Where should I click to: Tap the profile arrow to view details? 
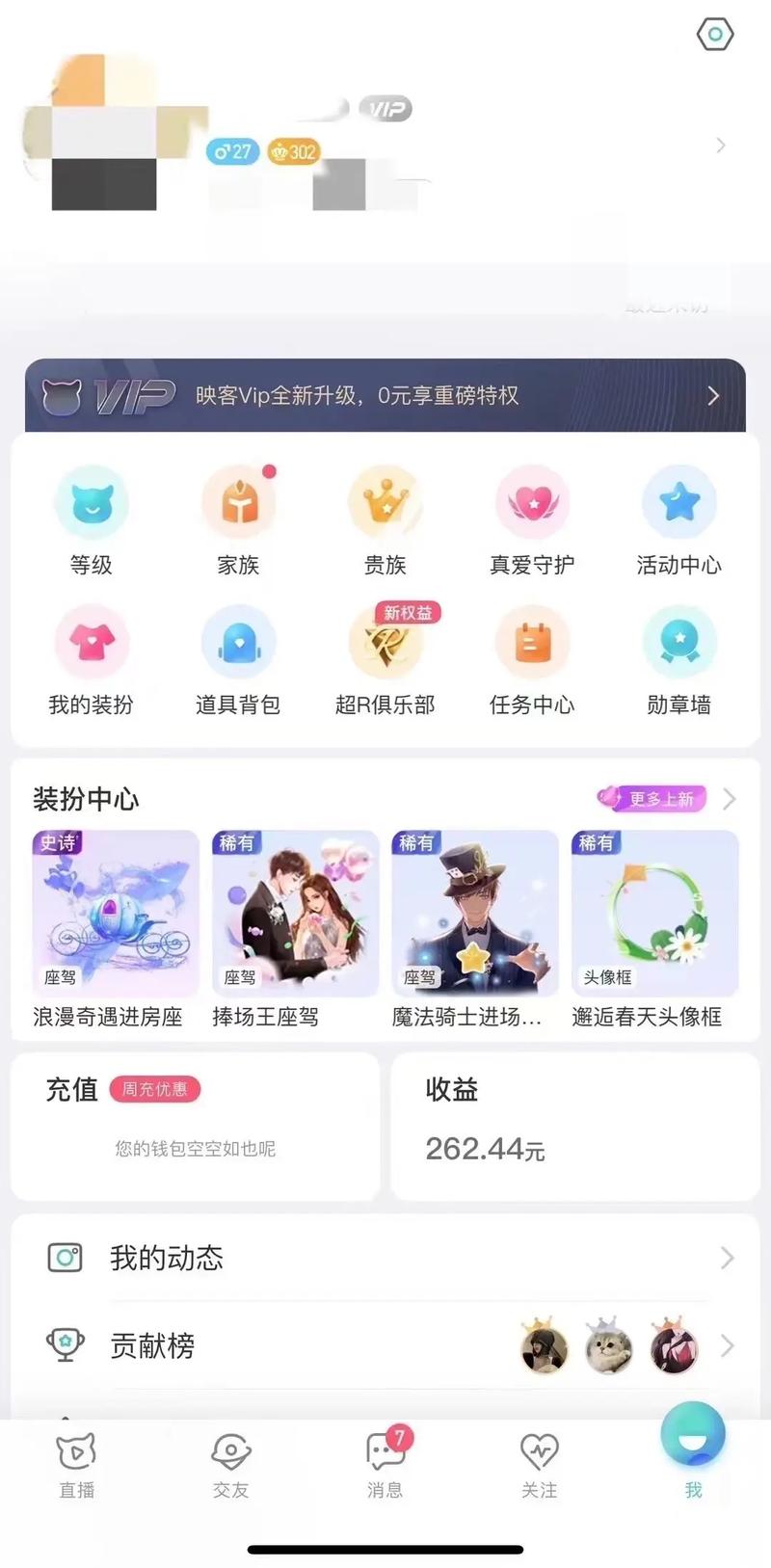(719, 146)
